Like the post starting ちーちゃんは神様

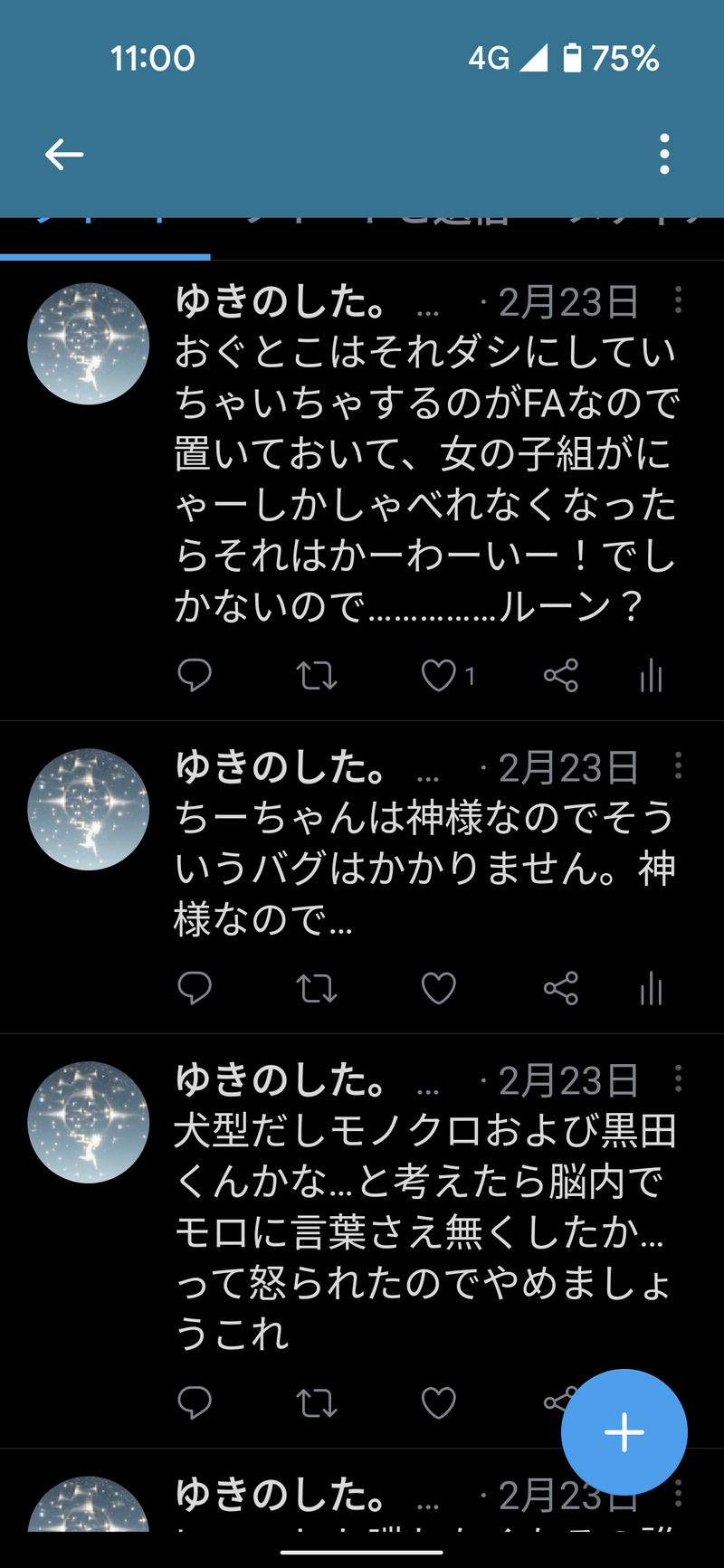tap(439, 988)
